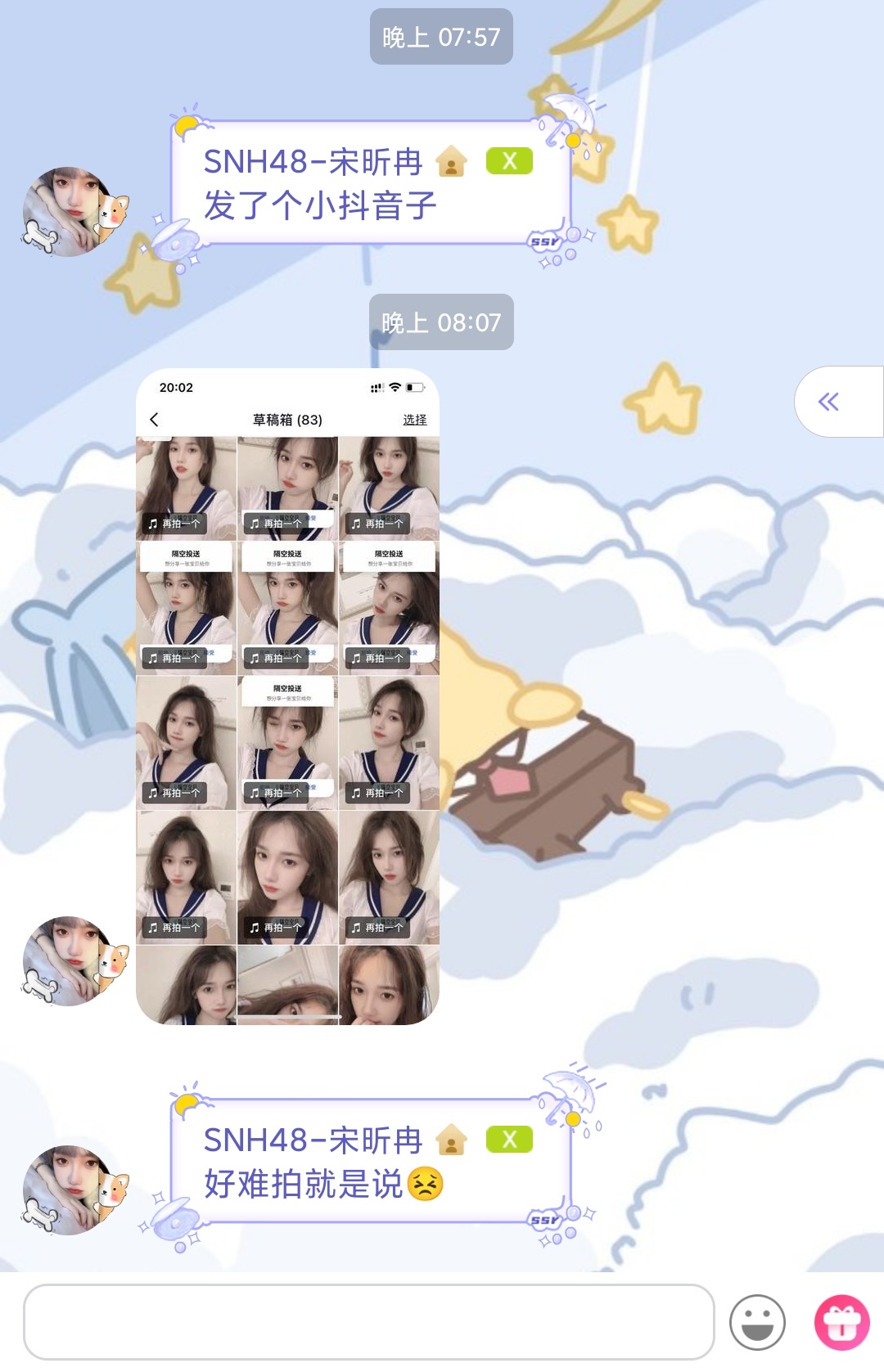Expand the side panel double-arrow button
Image resolution: width=884 pixels, height=1372 pixels.
(829, 402)
